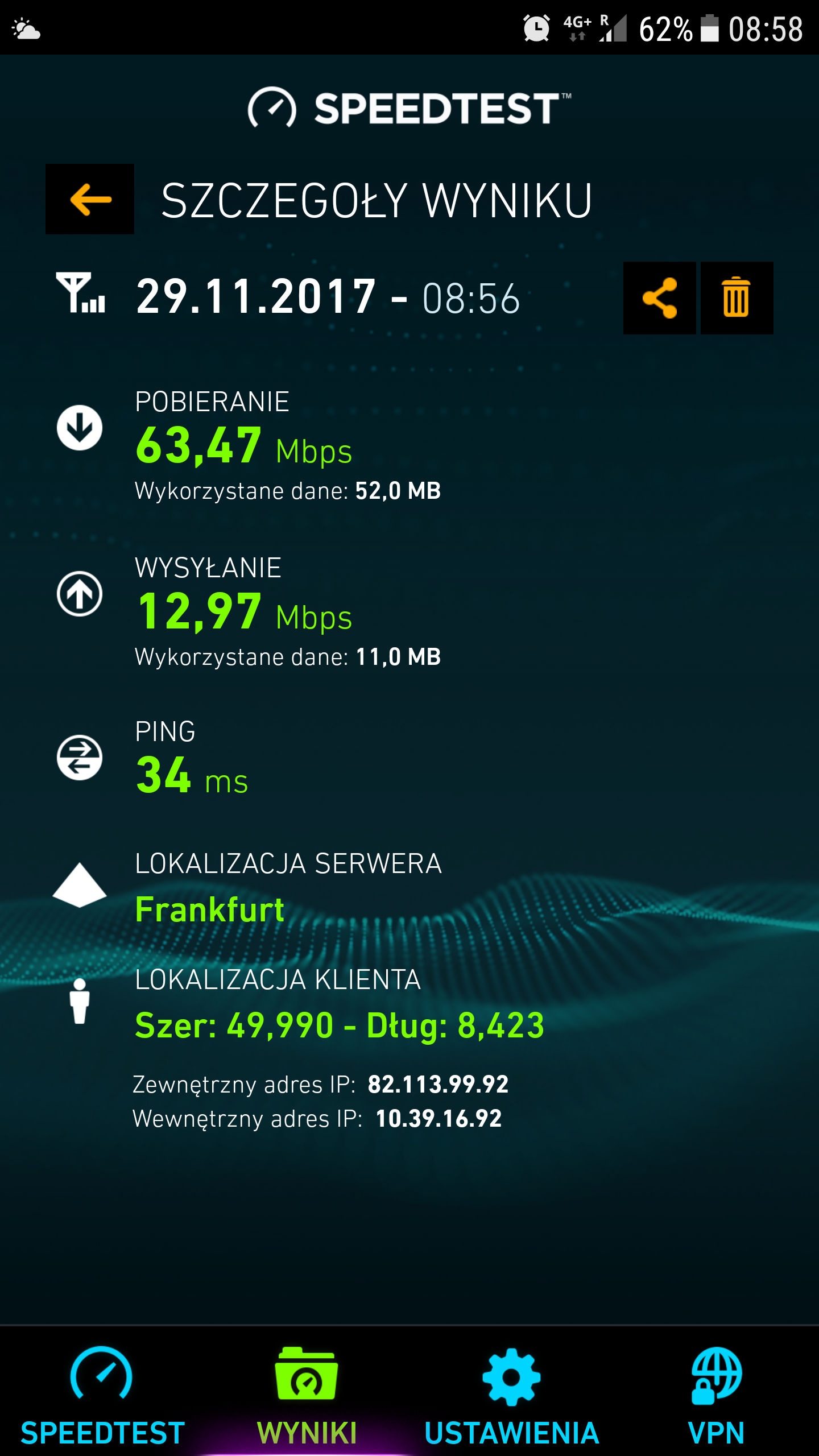The image size is (819, 1456).
Task: Open the Ustawienia settings tab
Action: coord(512,1393)
